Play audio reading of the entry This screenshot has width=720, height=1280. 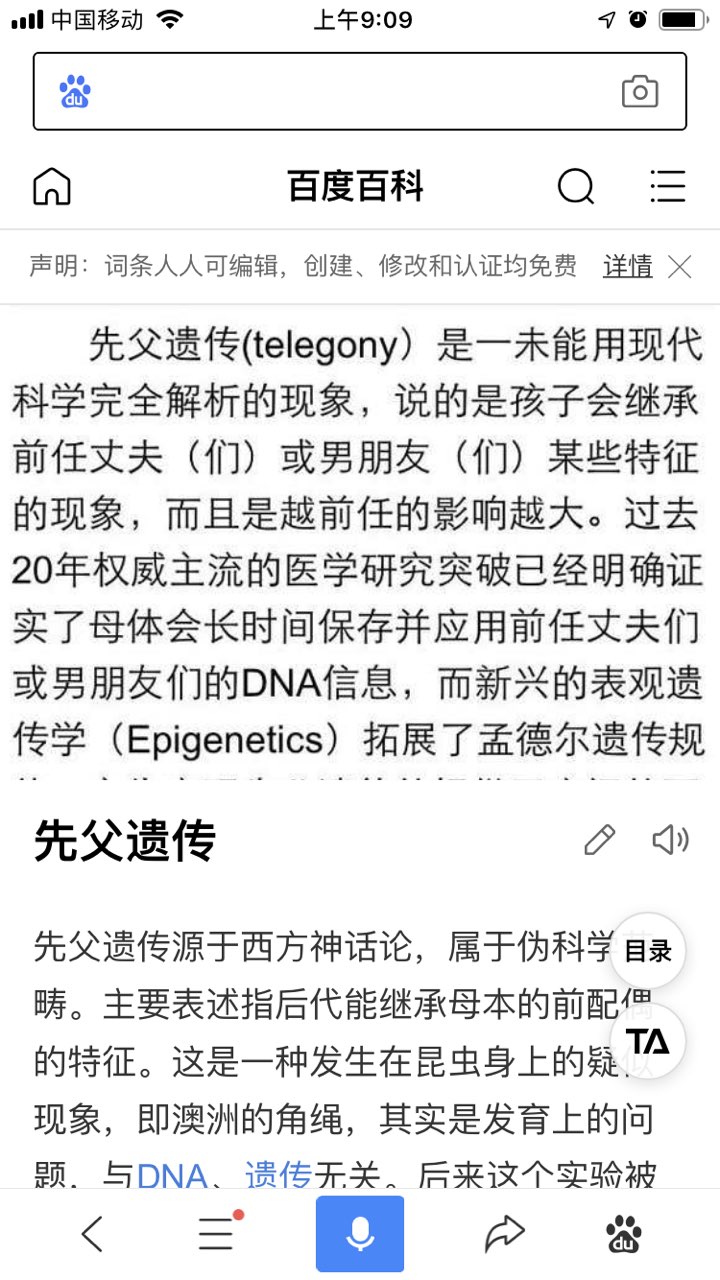coord(670,840)
